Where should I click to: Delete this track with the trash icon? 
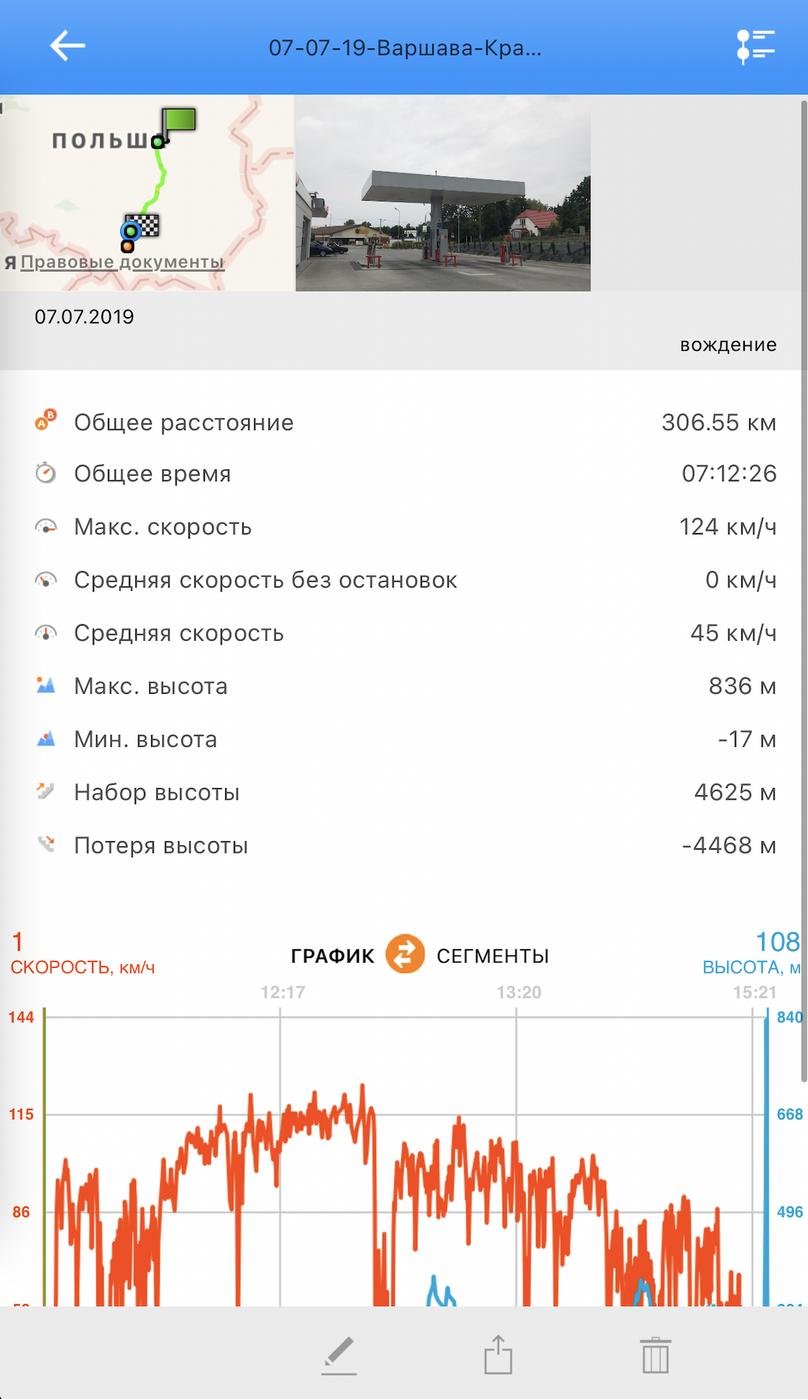click(655, 1356)
